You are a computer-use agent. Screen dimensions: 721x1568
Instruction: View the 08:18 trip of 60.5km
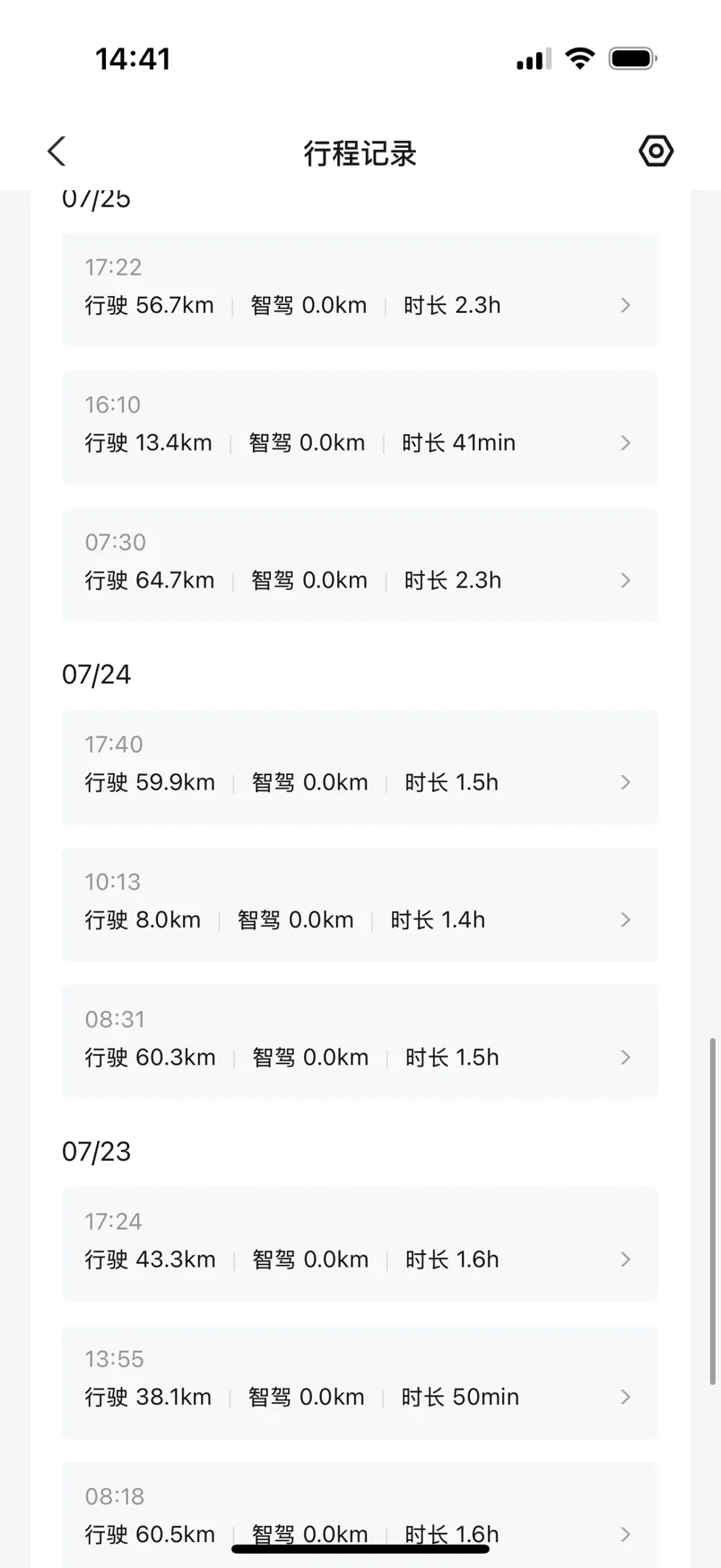click(360, 1515)
